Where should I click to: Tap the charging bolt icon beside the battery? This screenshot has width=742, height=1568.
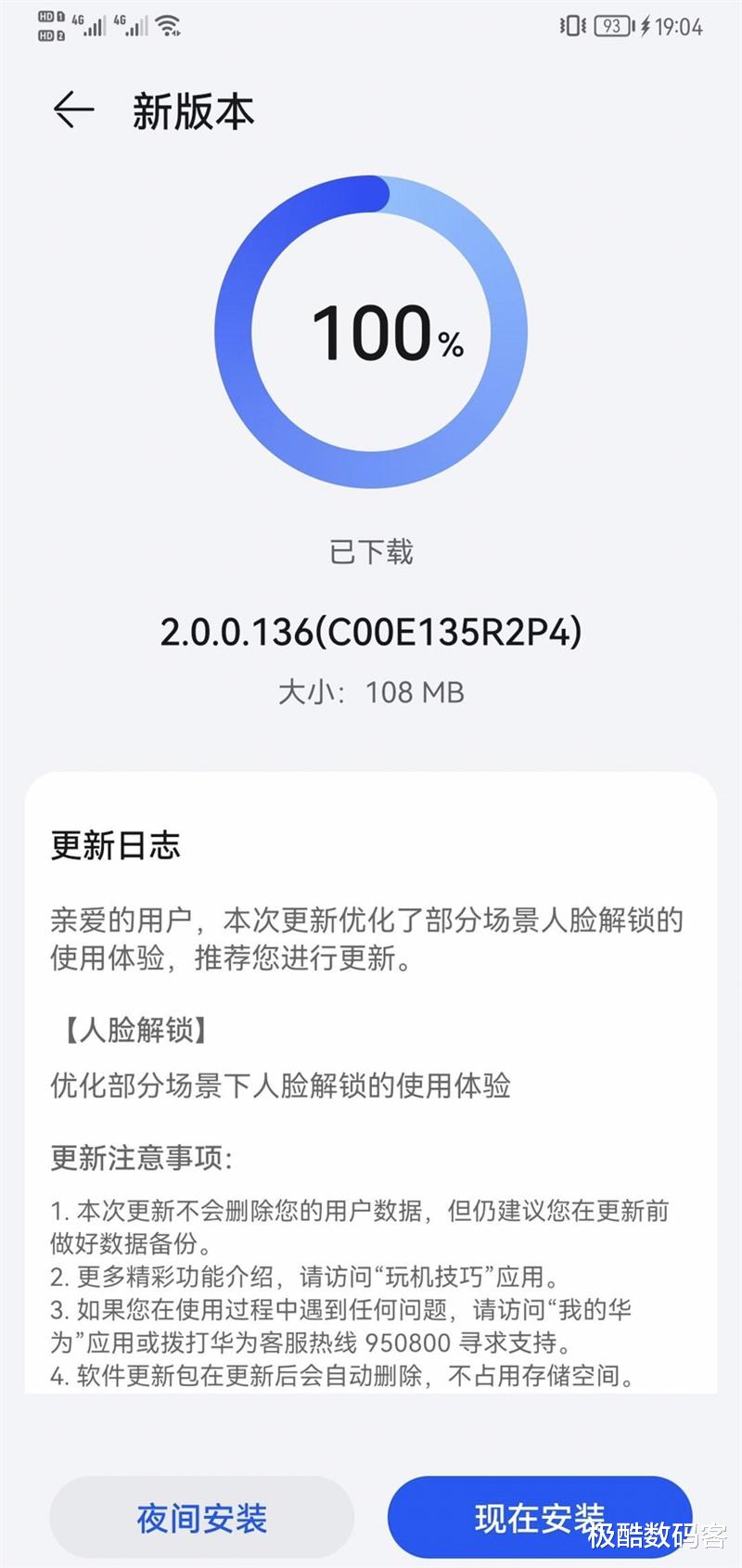(x=646, y=27)
